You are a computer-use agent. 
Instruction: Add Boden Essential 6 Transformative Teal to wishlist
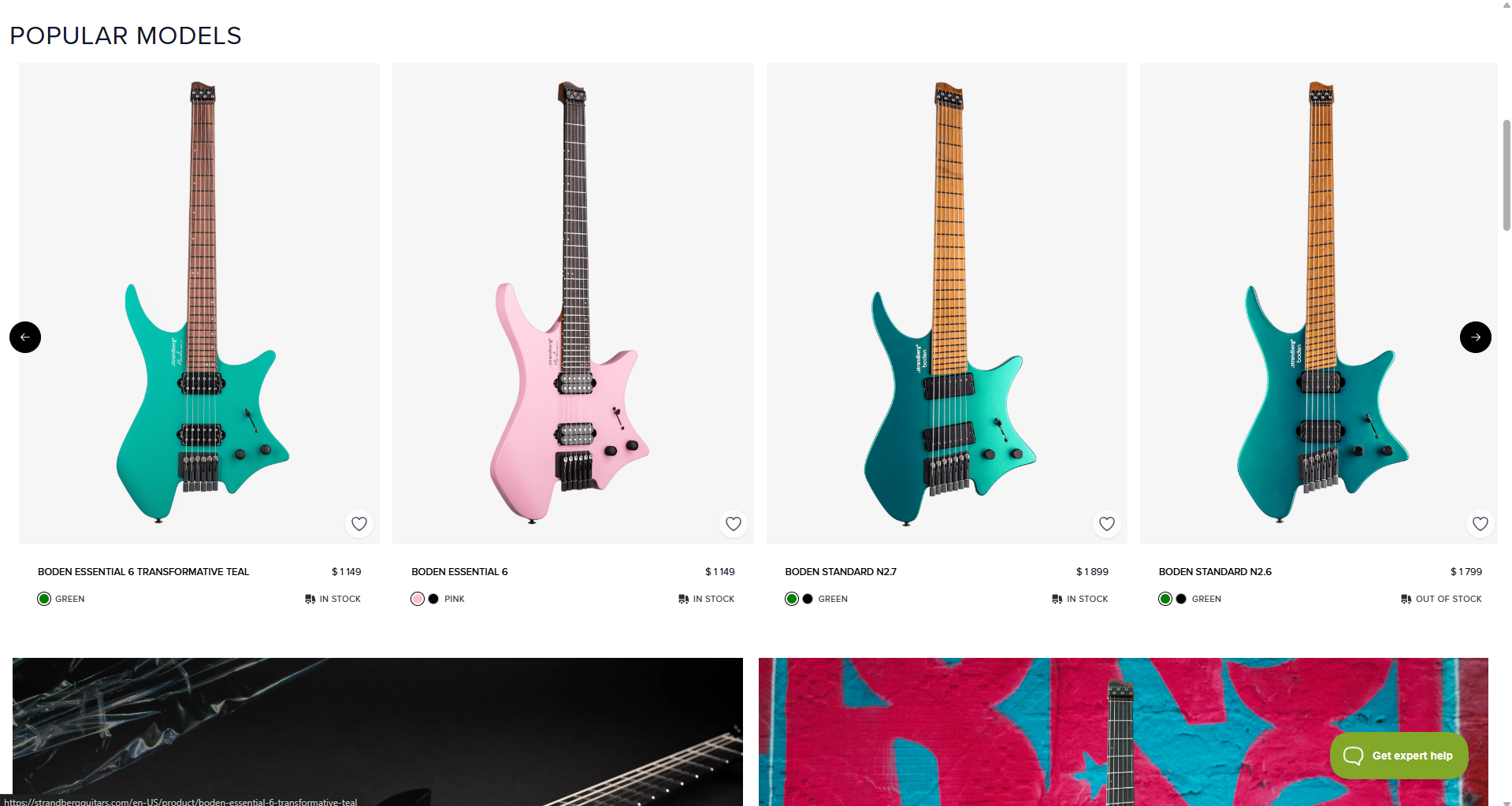coord(359,524)
